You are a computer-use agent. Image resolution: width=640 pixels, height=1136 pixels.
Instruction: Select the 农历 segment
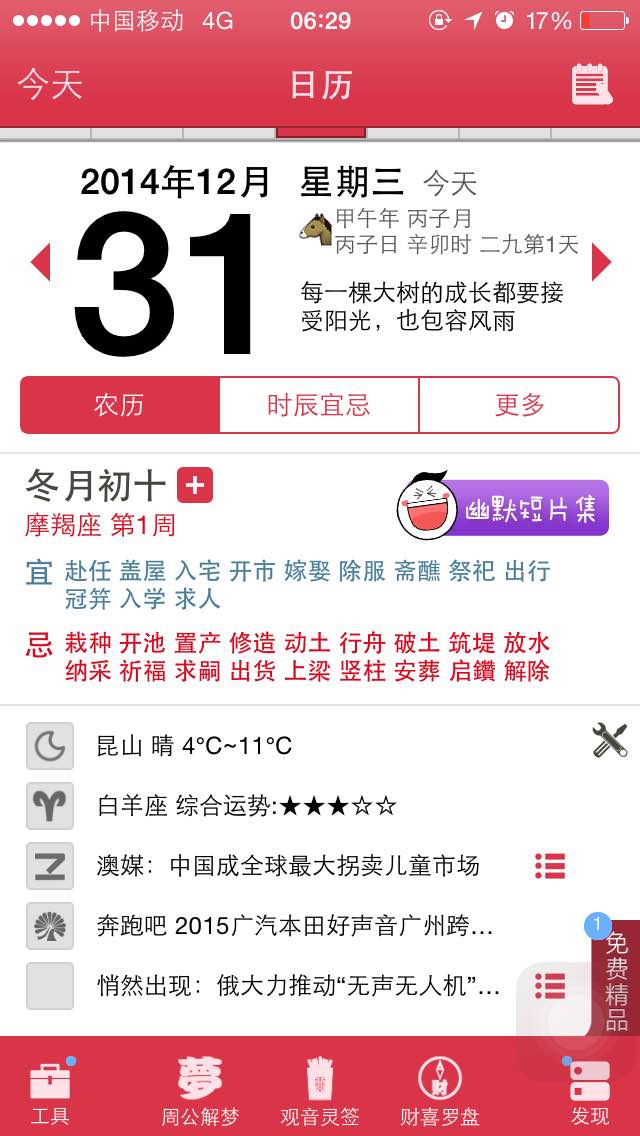pos(120,405)
